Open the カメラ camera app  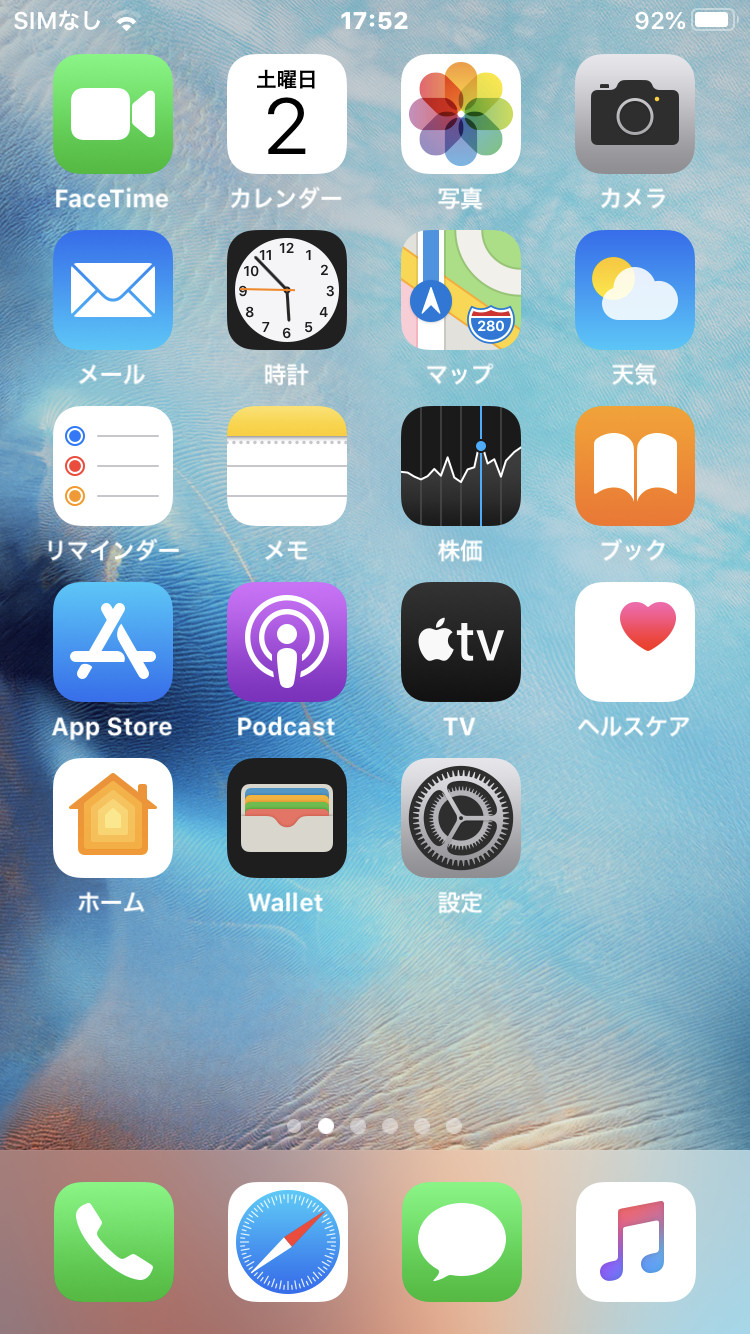tap(635, 114)
